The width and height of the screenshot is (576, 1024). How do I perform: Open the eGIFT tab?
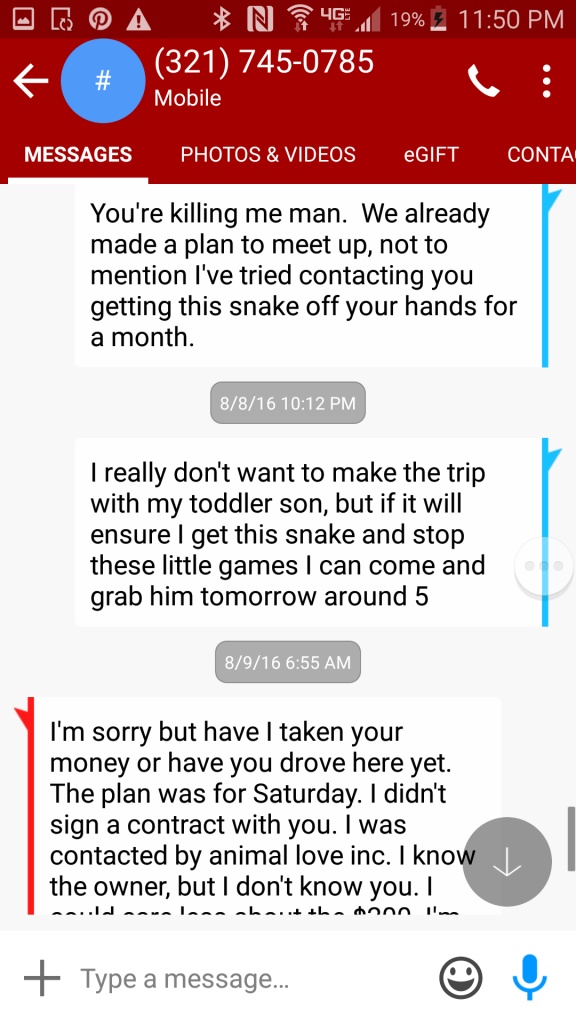[431, 155]
